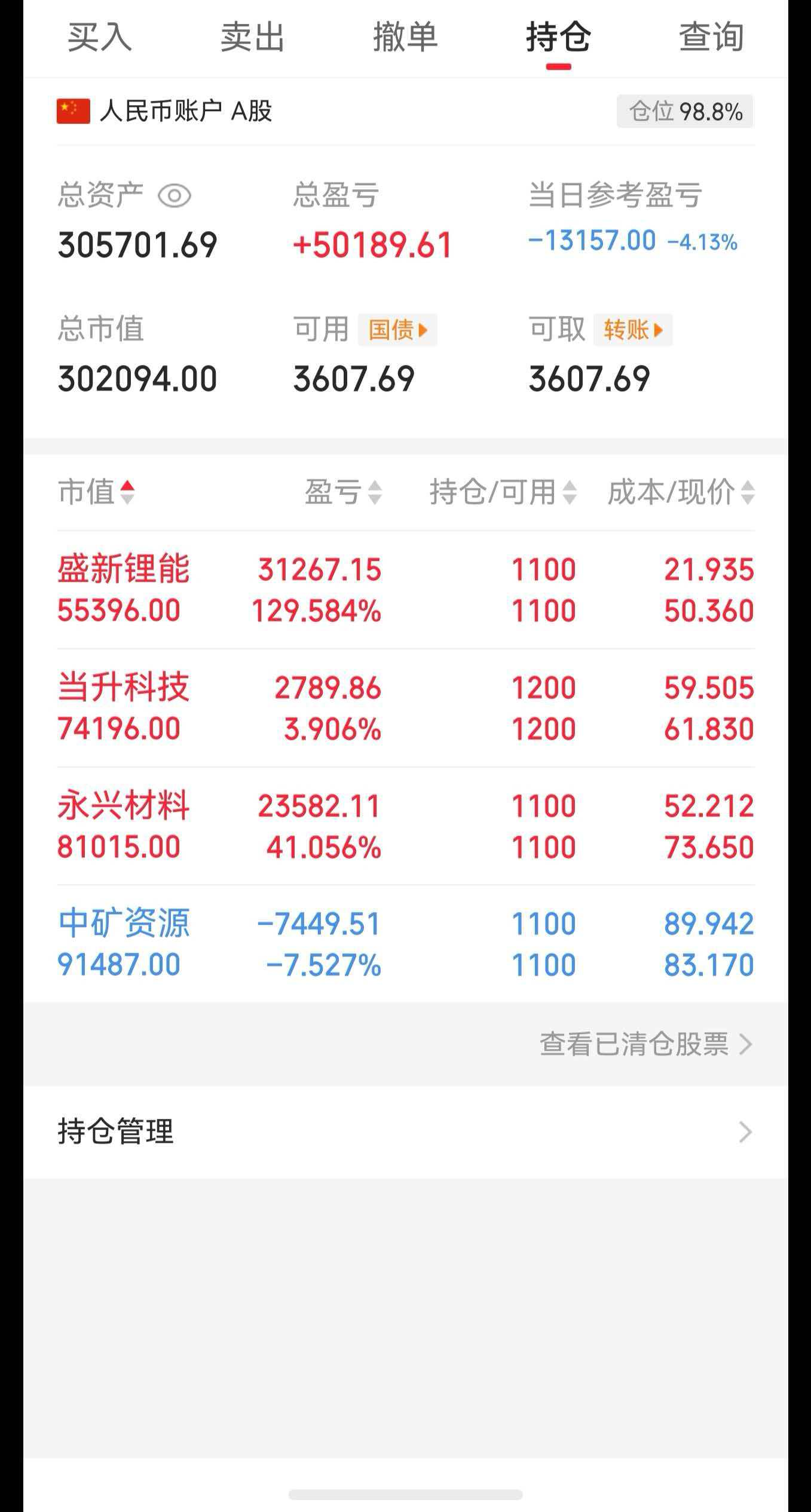
Task: Hide total assets with the eye icon
Action: click(x=175, y=196)
